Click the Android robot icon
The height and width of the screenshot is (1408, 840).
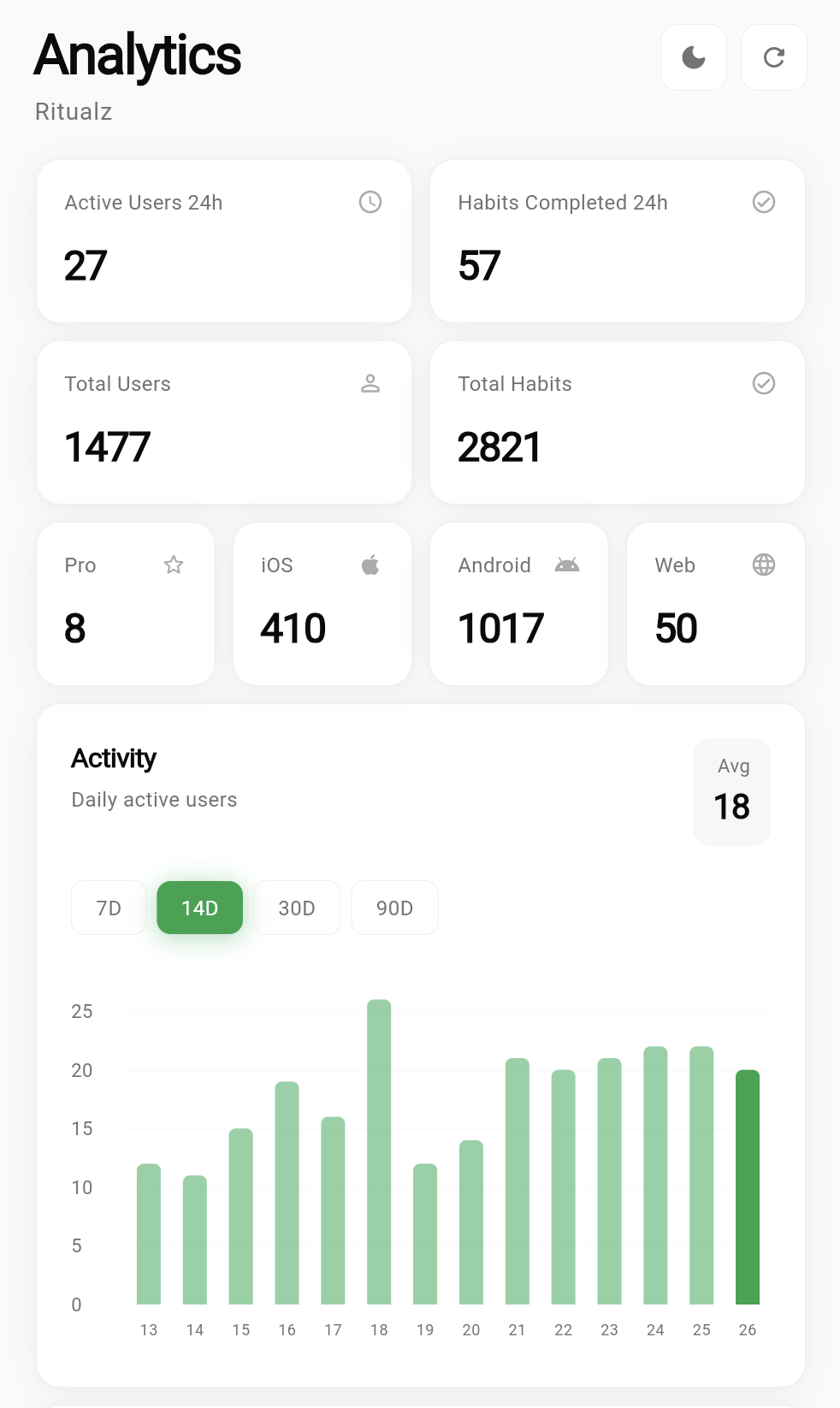tap(567, 565)
